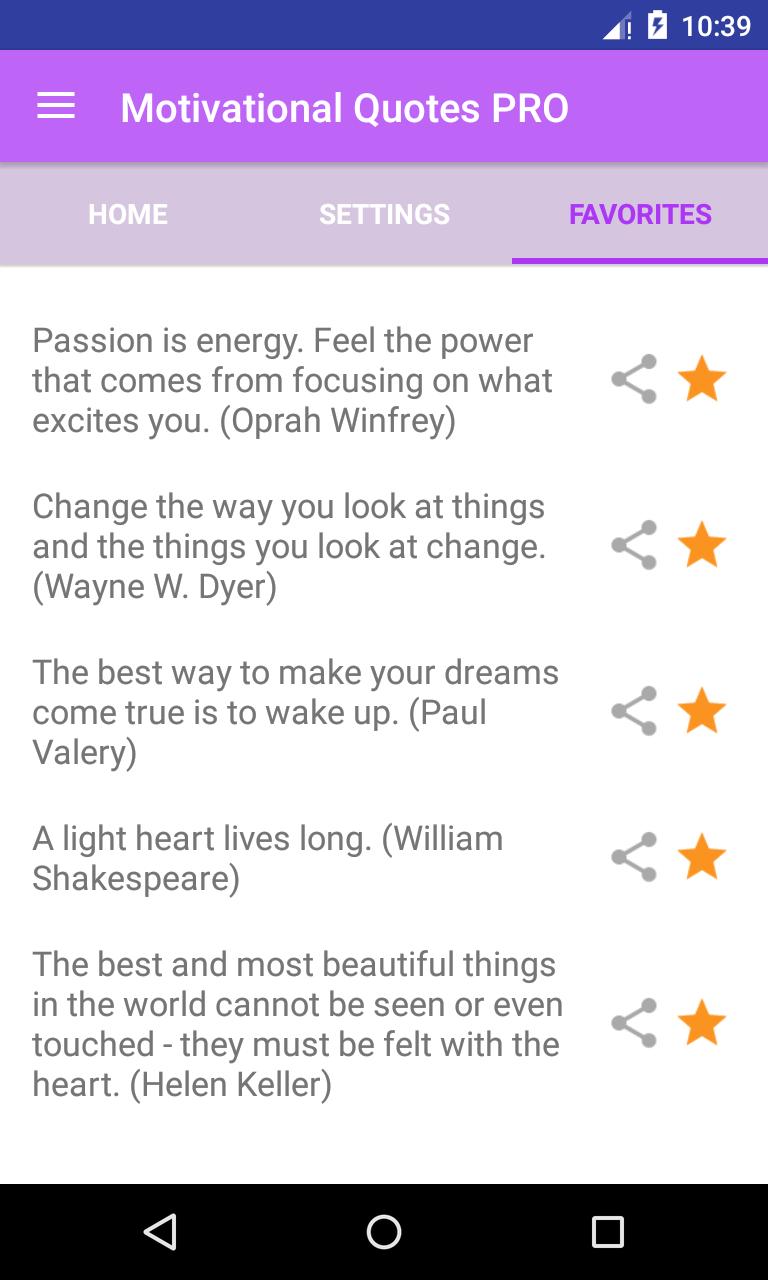Screen dimensions: 768x1280
Task: Tap the battery icon in status bar
Action: (655, 26)
